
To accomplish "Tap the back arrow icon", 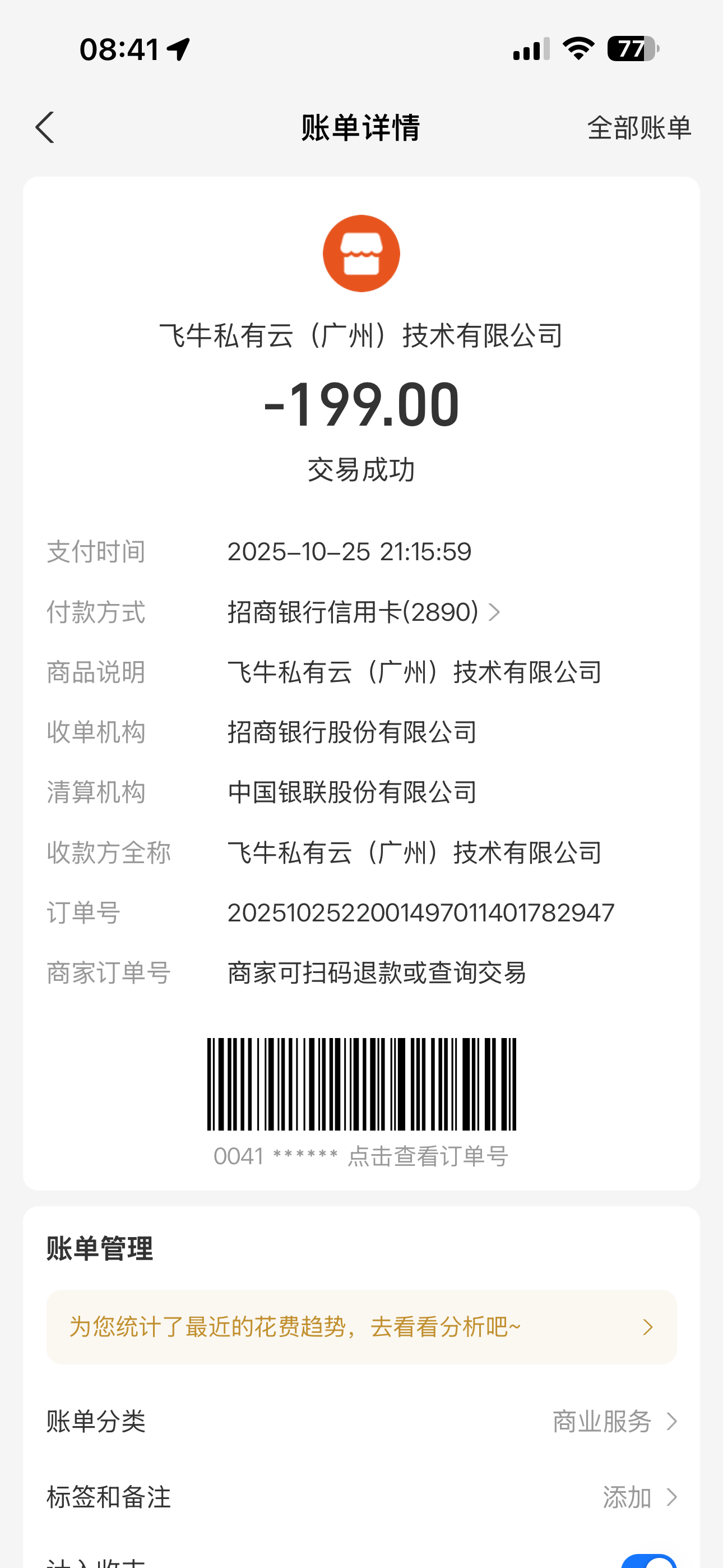I will [x=45, y=128].
